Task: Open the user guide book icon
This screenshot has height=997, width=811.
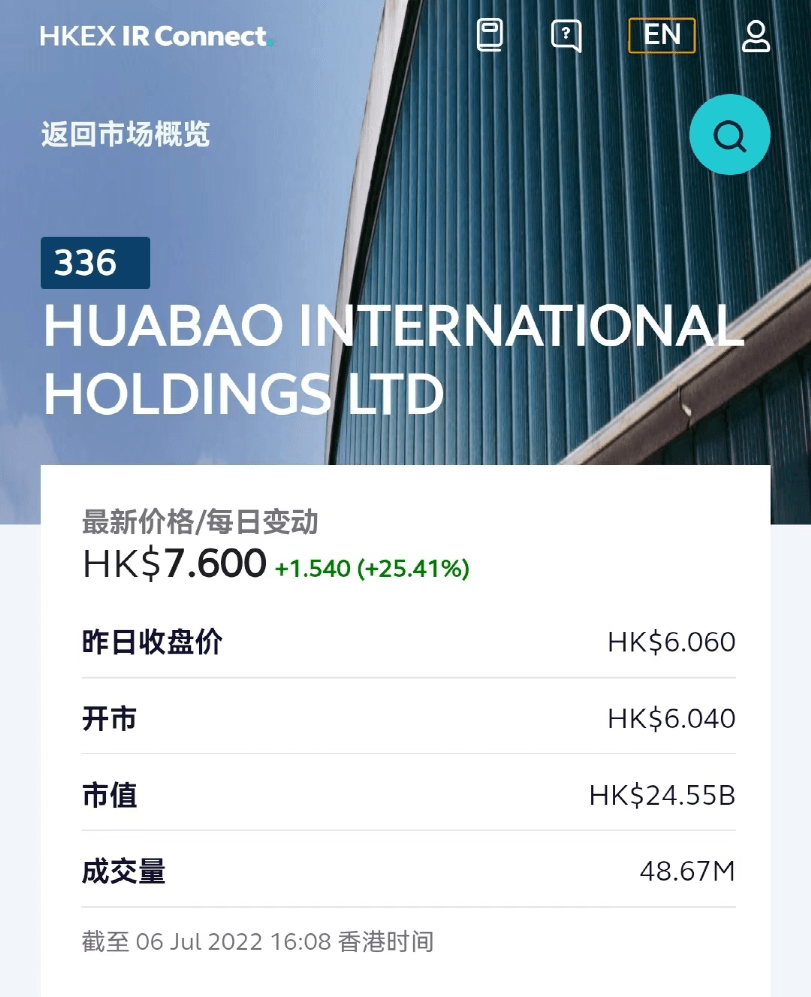Action: pos(490,36)
